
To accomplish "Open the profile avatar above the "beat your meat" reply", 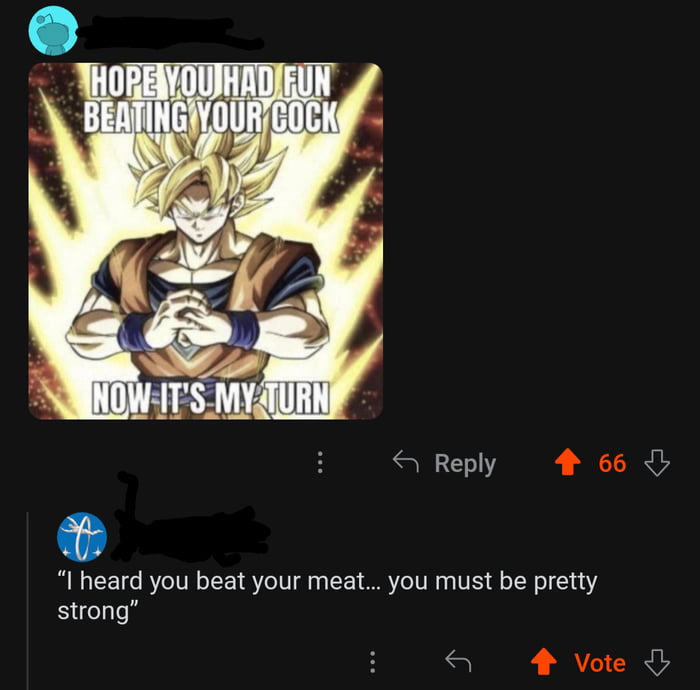I will pyautogui.click(x=80, y=537).
